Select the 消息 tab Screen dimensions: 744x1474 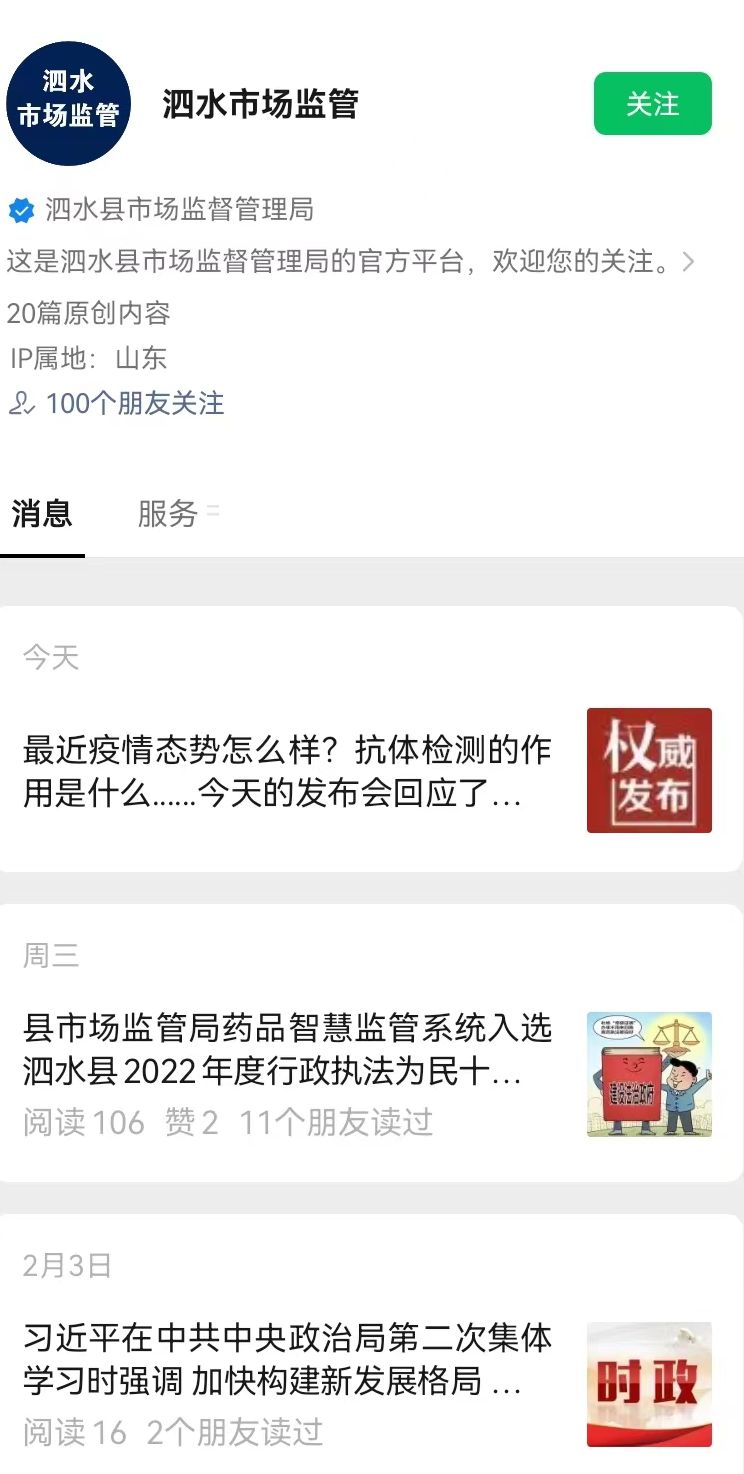tap(42, 513)
